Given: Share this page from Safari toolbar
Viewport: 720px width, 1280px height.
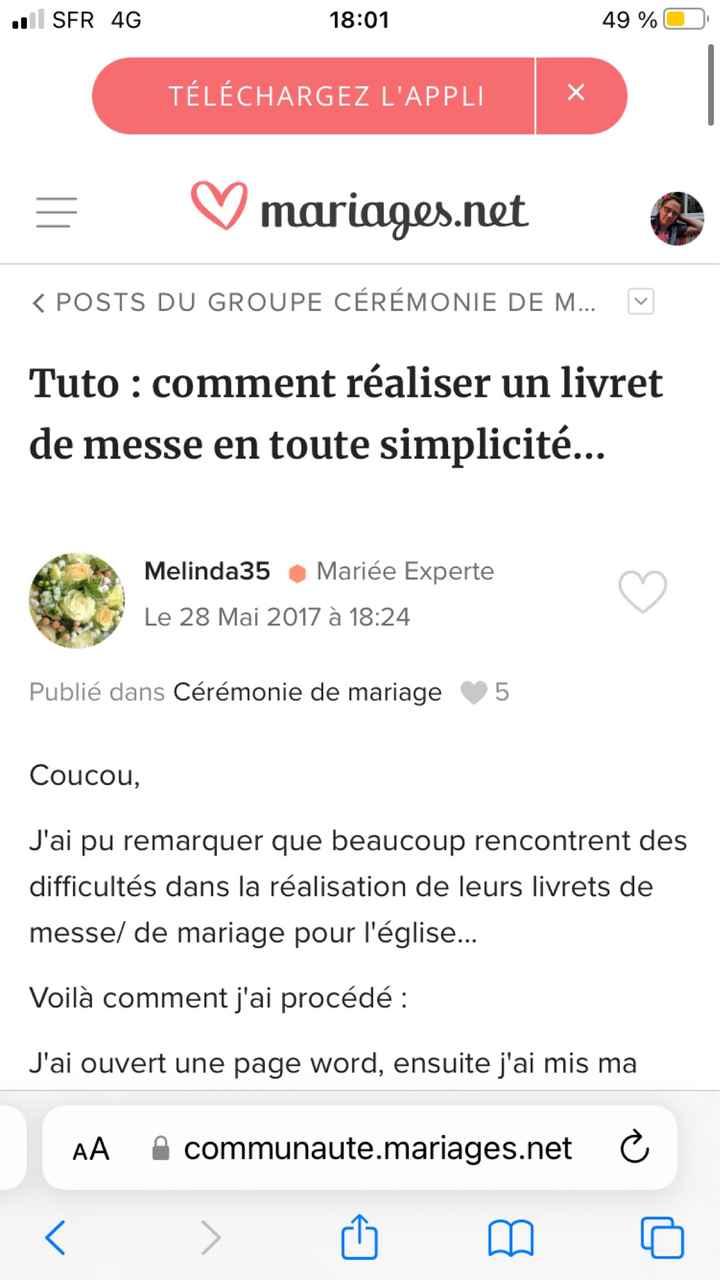Looking at the screenshot, I should [x=360, y=1238].
